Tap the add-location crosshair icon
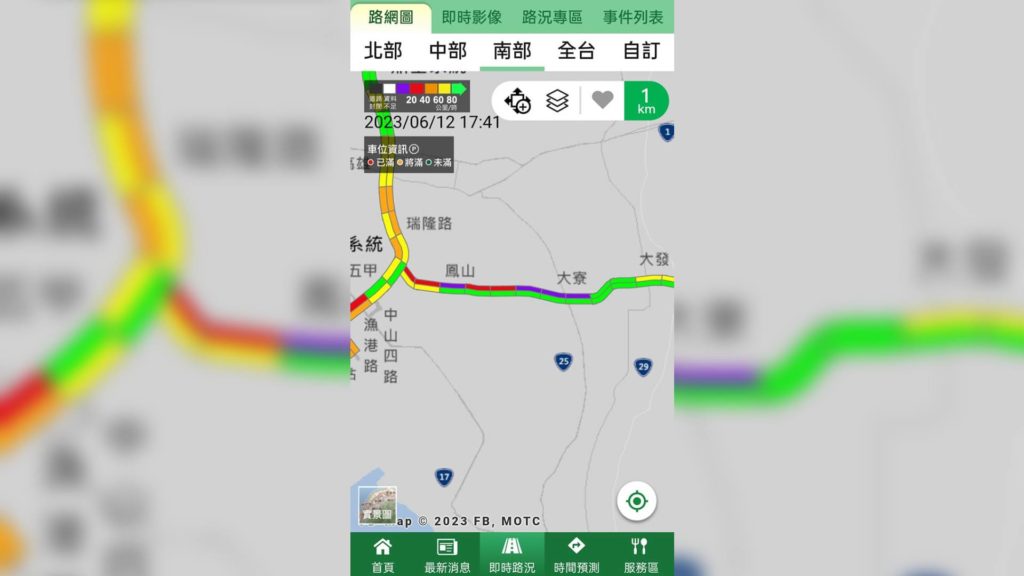1024x576 pixels. pyautogui.click(x=518, y=100)
